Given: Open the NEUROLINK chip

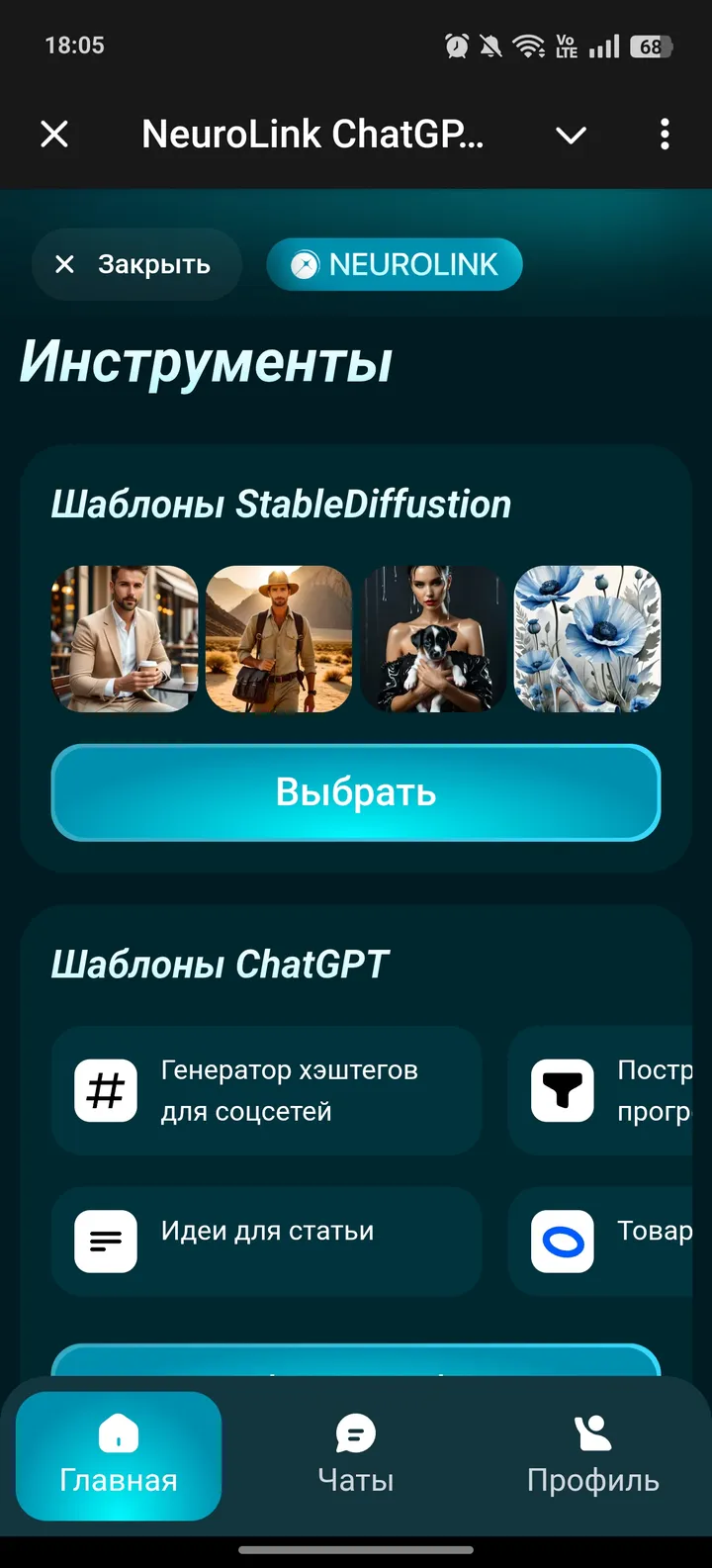Looking at the screenshot, I should [x=395, y=264].
